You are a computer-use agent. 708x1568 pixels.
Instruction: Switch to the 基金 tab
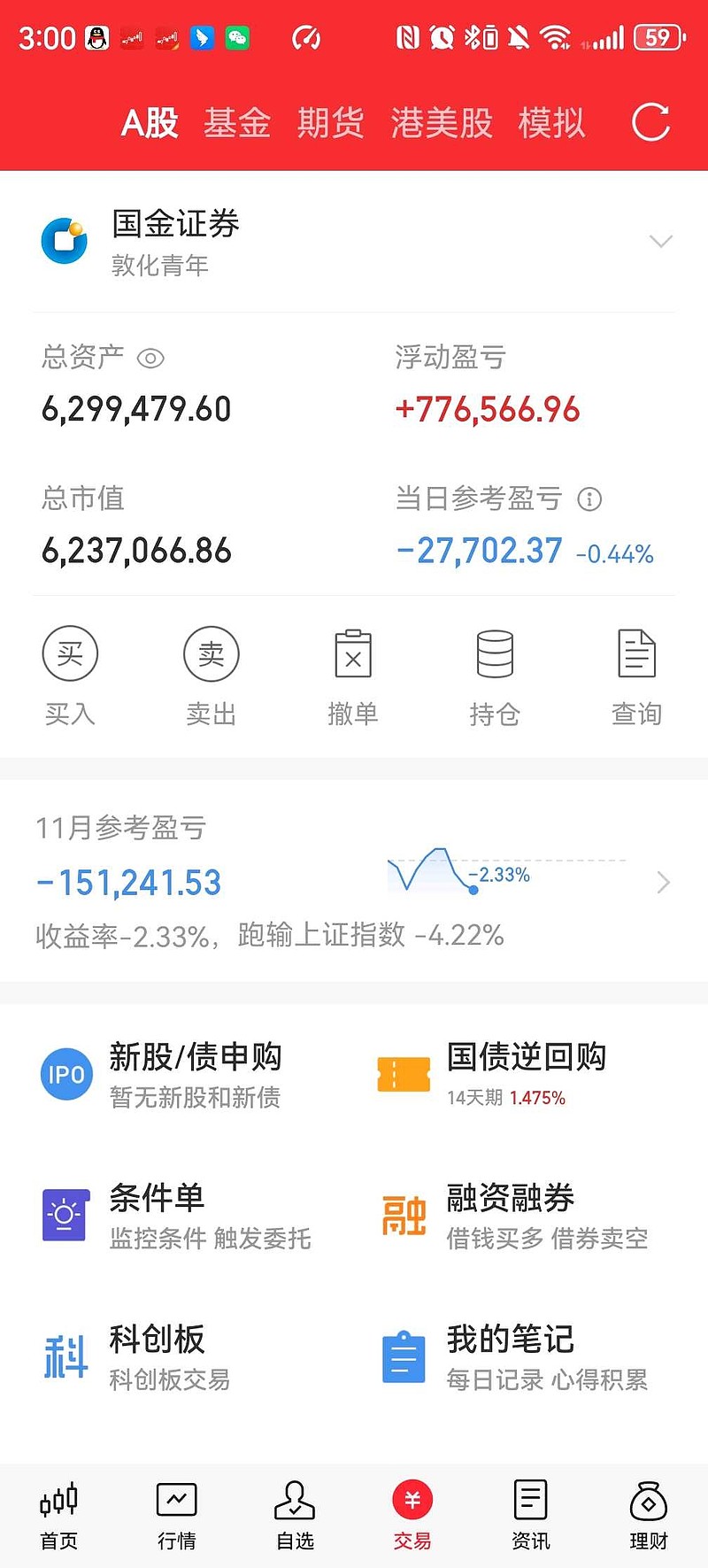(237, 123)
